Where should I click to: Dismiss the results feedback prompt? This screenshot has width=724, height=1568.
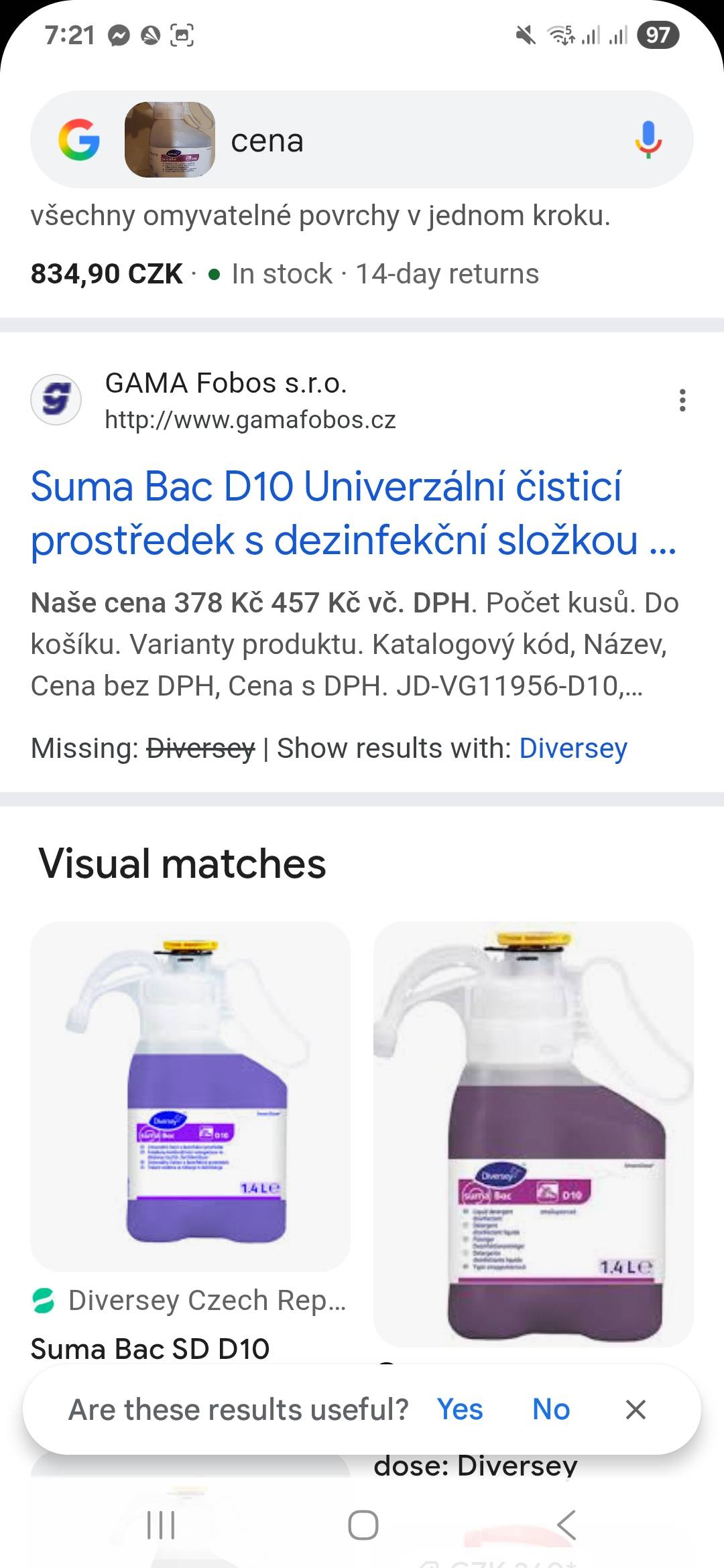(636, 1409)
